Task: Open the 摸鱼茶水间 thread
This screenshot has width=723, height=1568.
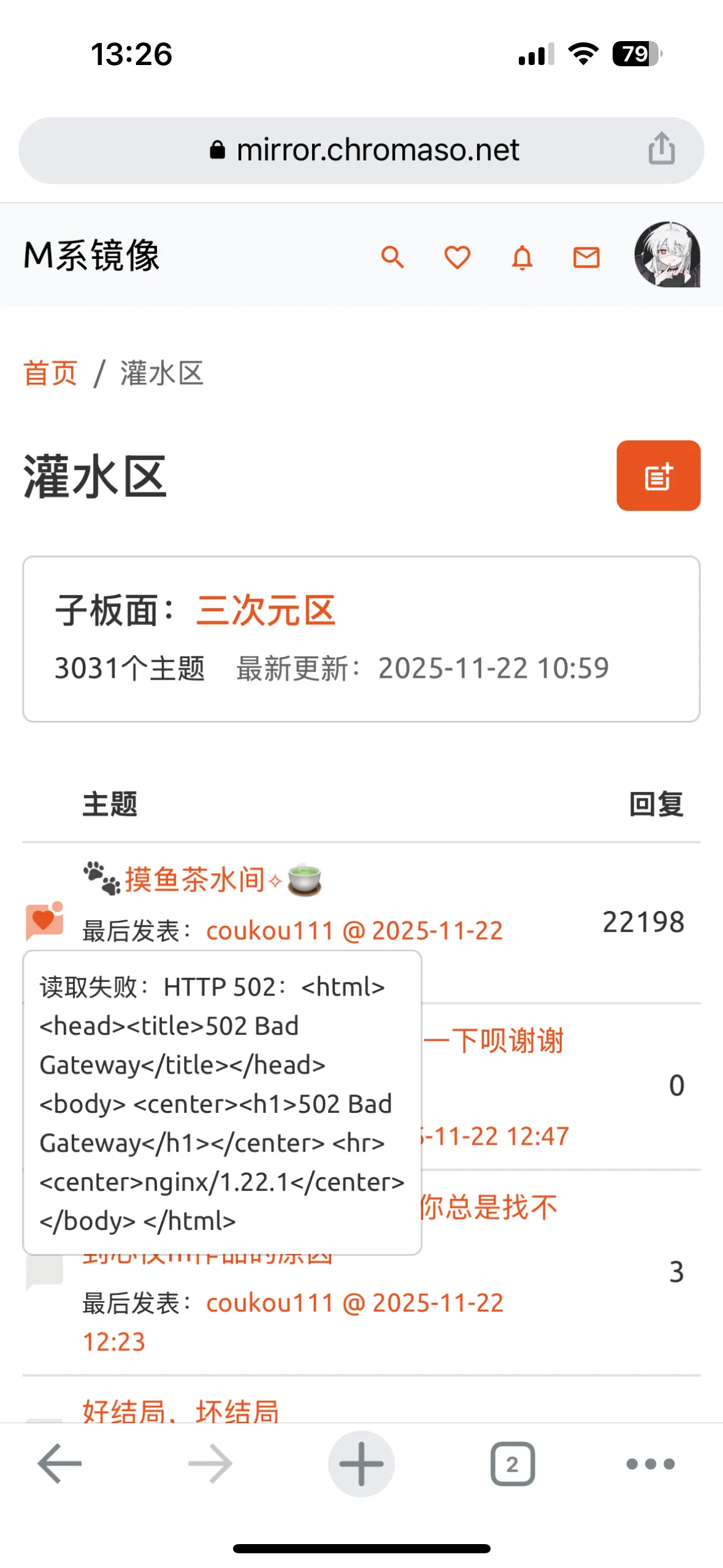Action: [x=194, y=879]
